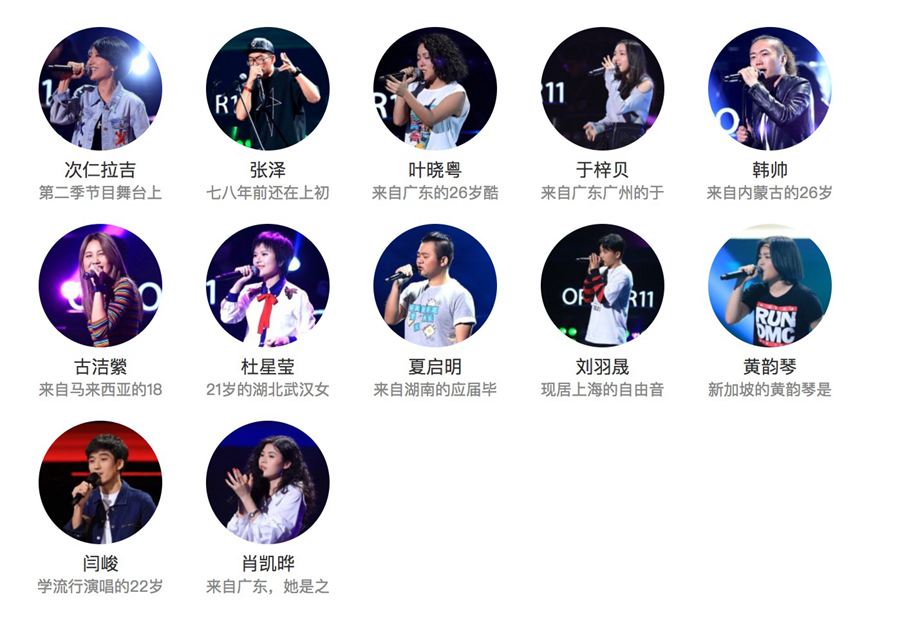The image size is (900, 624).
Task: Open 刘羽晟's profile
Action: [x=602, y=286]
